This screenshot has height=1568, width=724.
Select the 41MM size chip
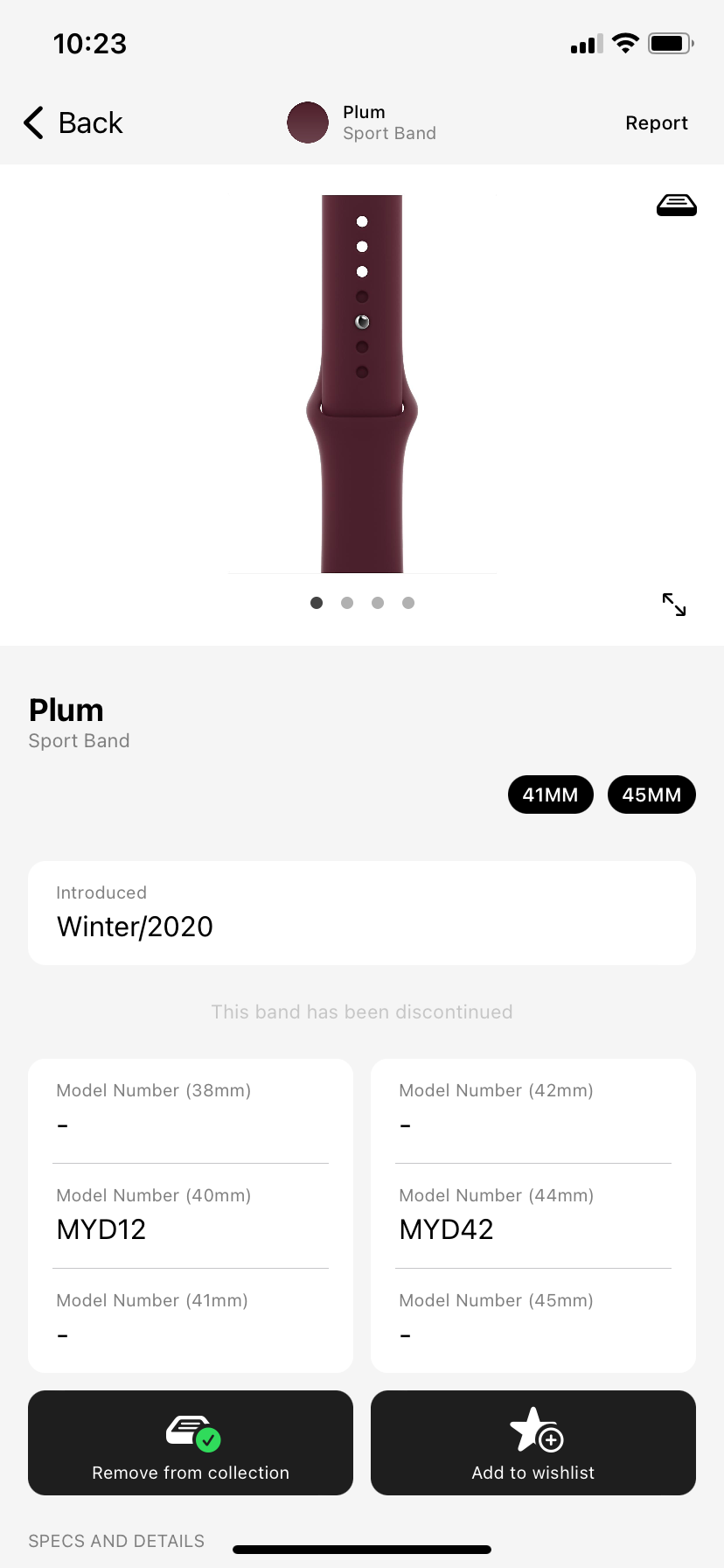pos(550,794)
